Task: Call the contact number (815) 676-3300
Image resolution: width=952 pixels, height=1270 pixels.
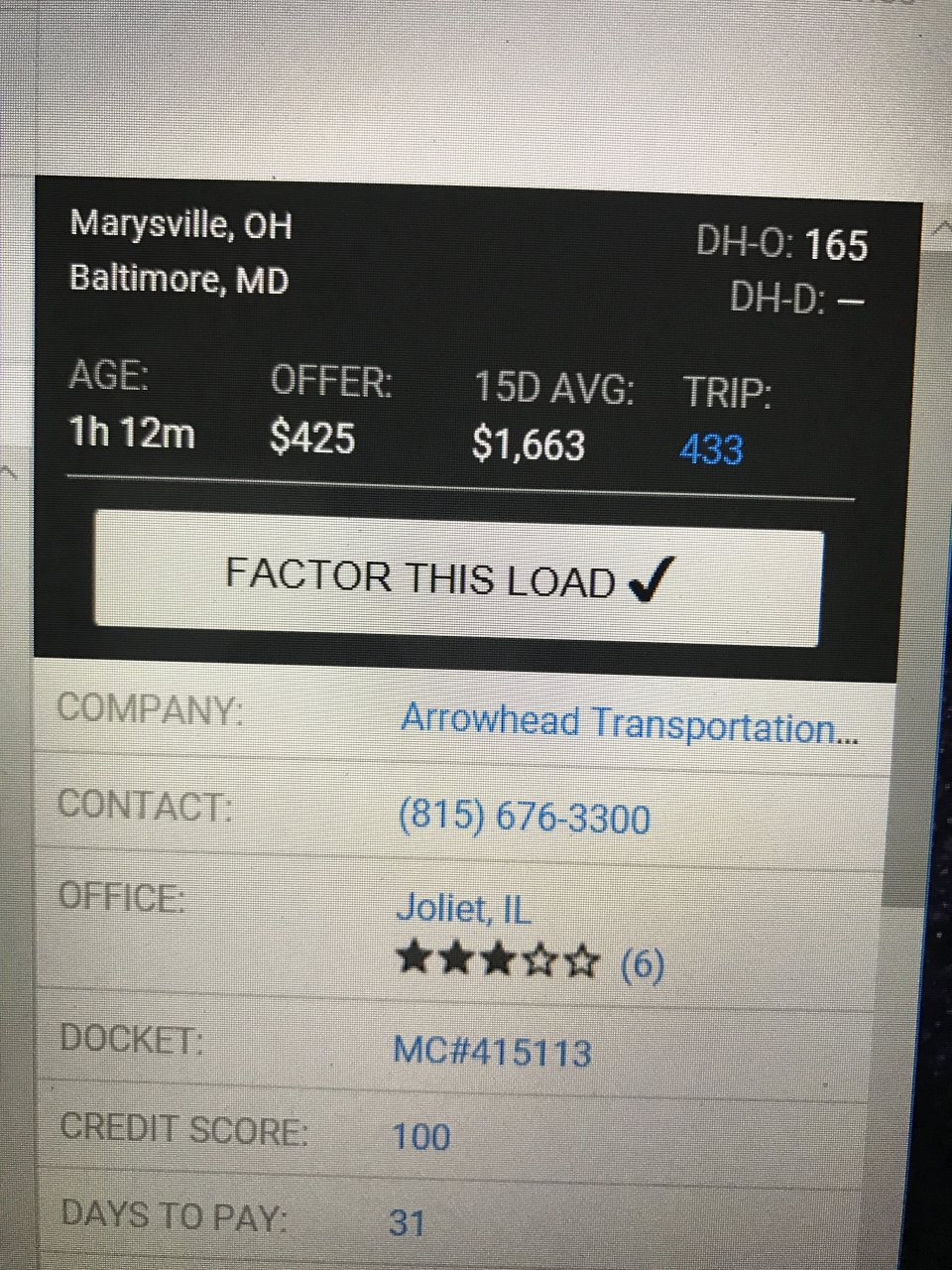Action: coord(524,818)
